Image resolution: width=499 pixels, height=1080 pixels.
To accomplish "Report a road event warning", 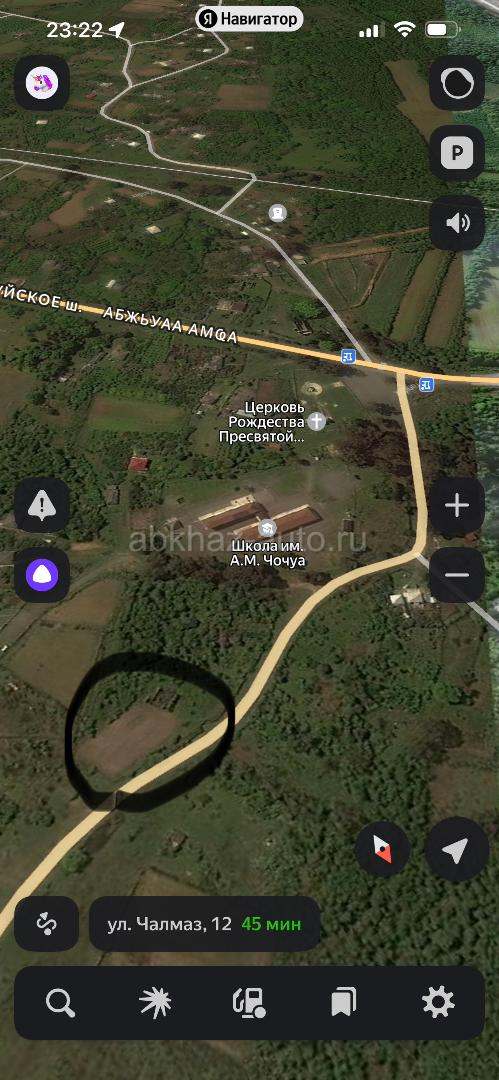I will point(42,506).
